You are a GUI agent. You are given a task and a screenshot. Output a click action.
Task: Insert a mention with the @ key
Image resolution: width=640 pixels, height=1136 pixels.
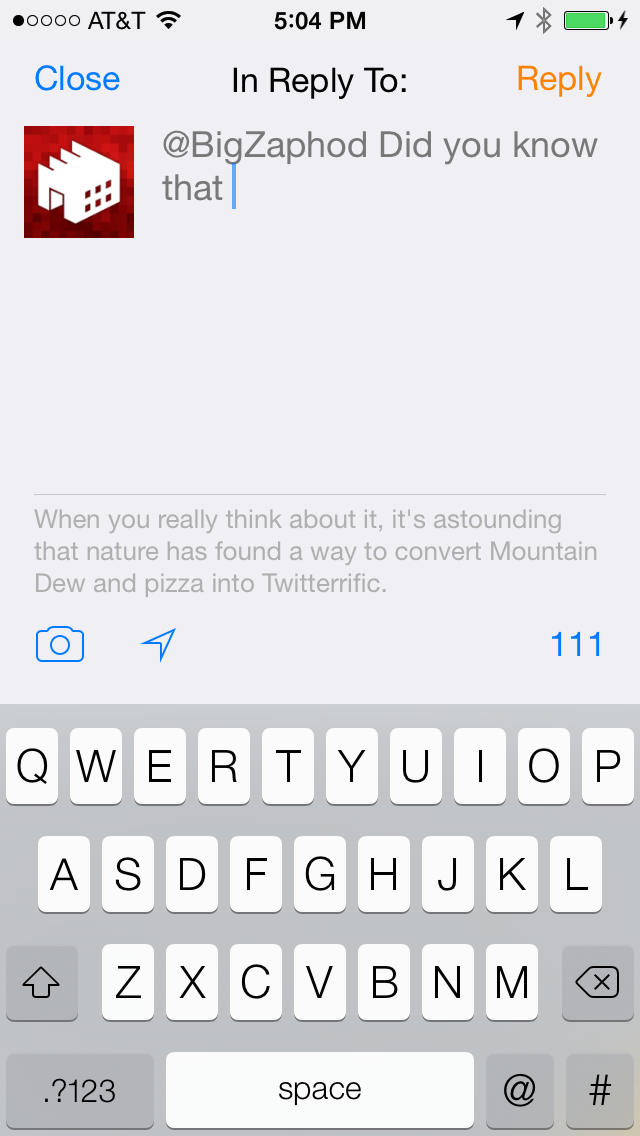pos(519,1090)
